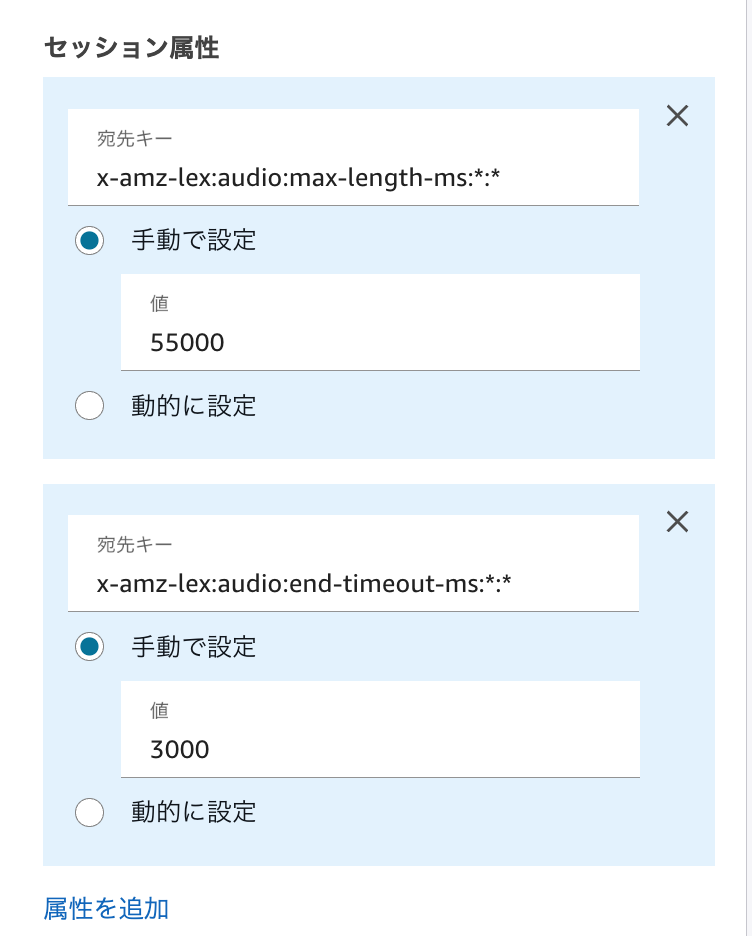Image resolution: width=752 pixels, height=936 pixels.
Task: Remove the max-length-ms session attribute
Action: coord(677,116)
